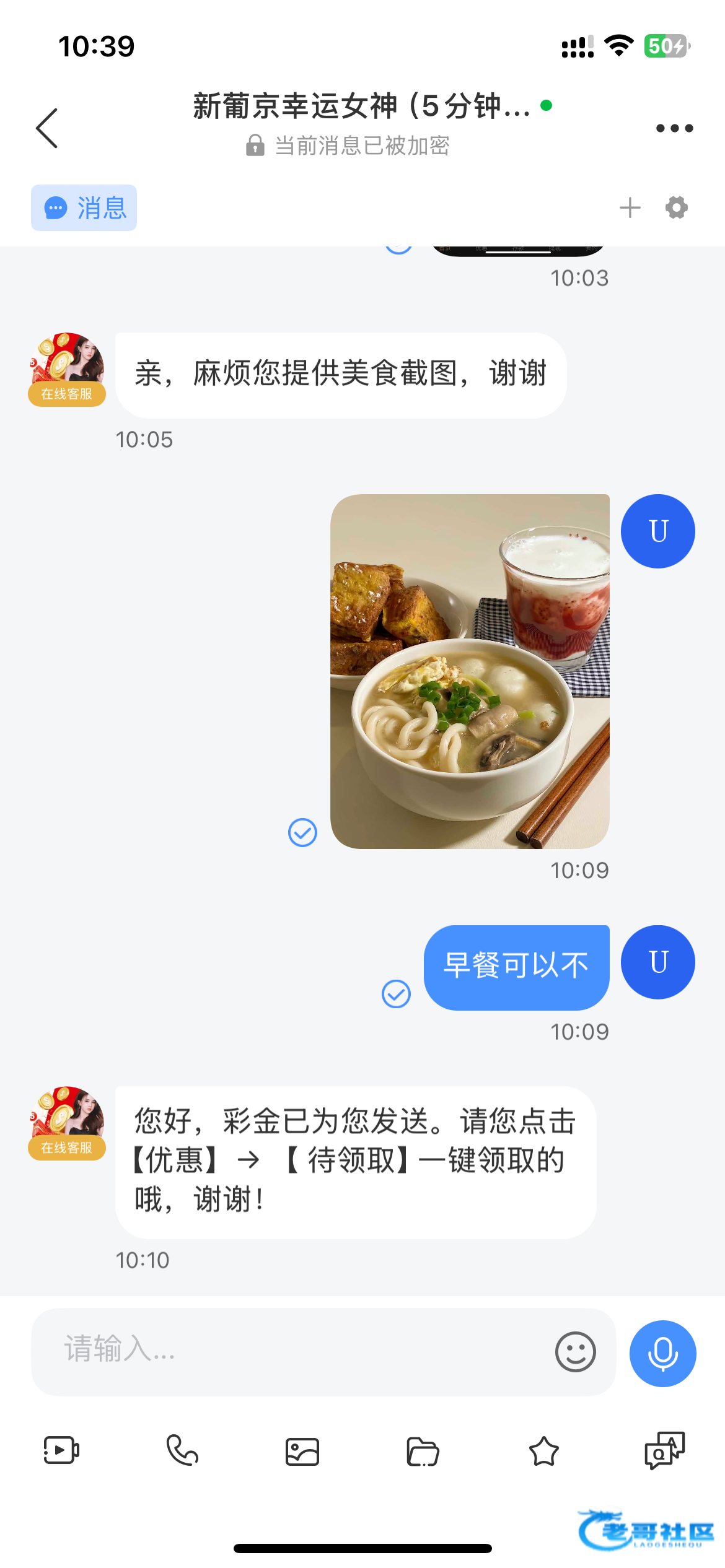Open the sent food photo

pyautogui.click(x=470, y=671)
